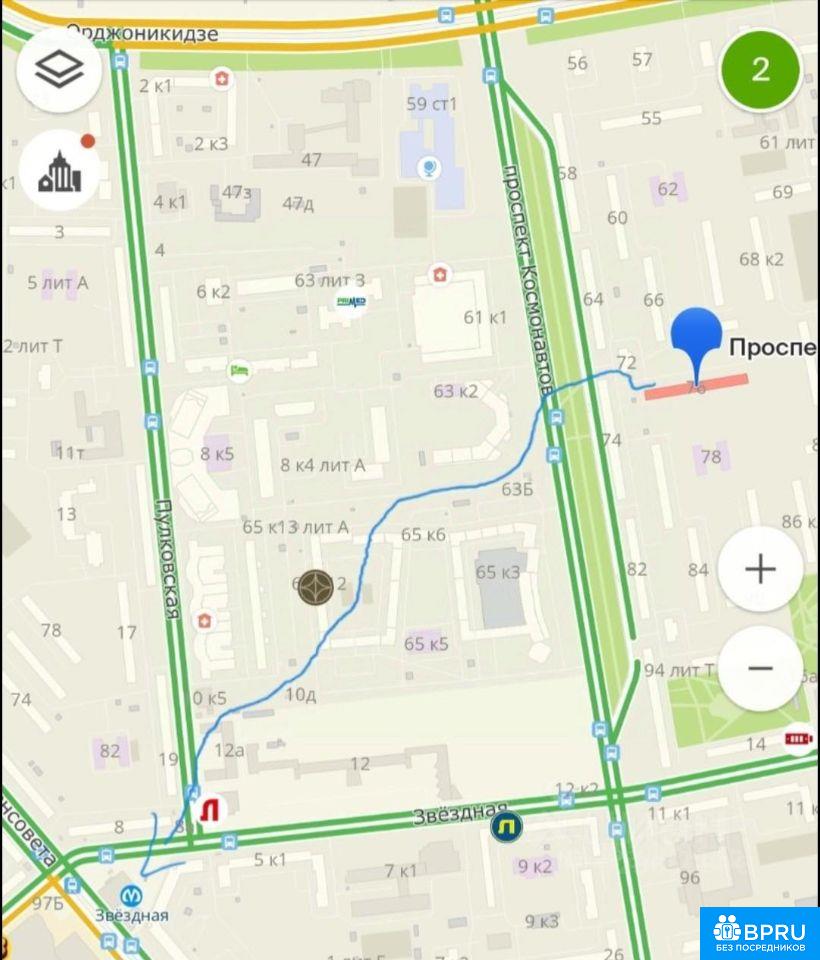
Task: Open the map layers menu
Action: pos(60,69)
